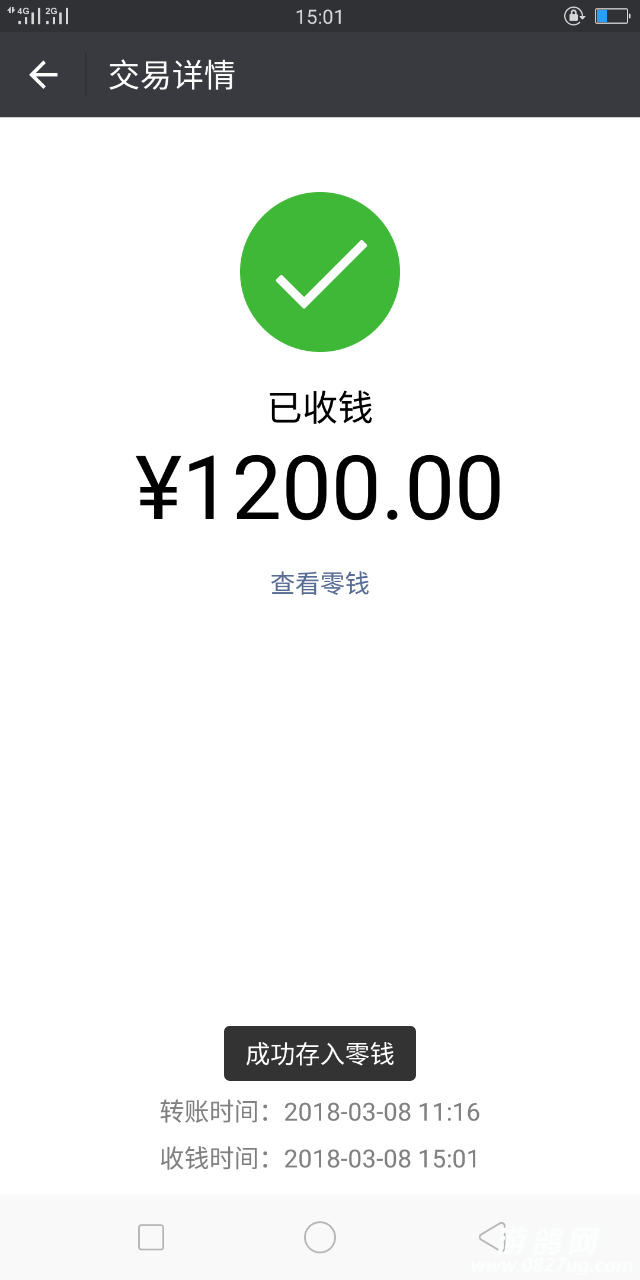
Task: Open the 查看零钱 link
Action: pos(320,583)
